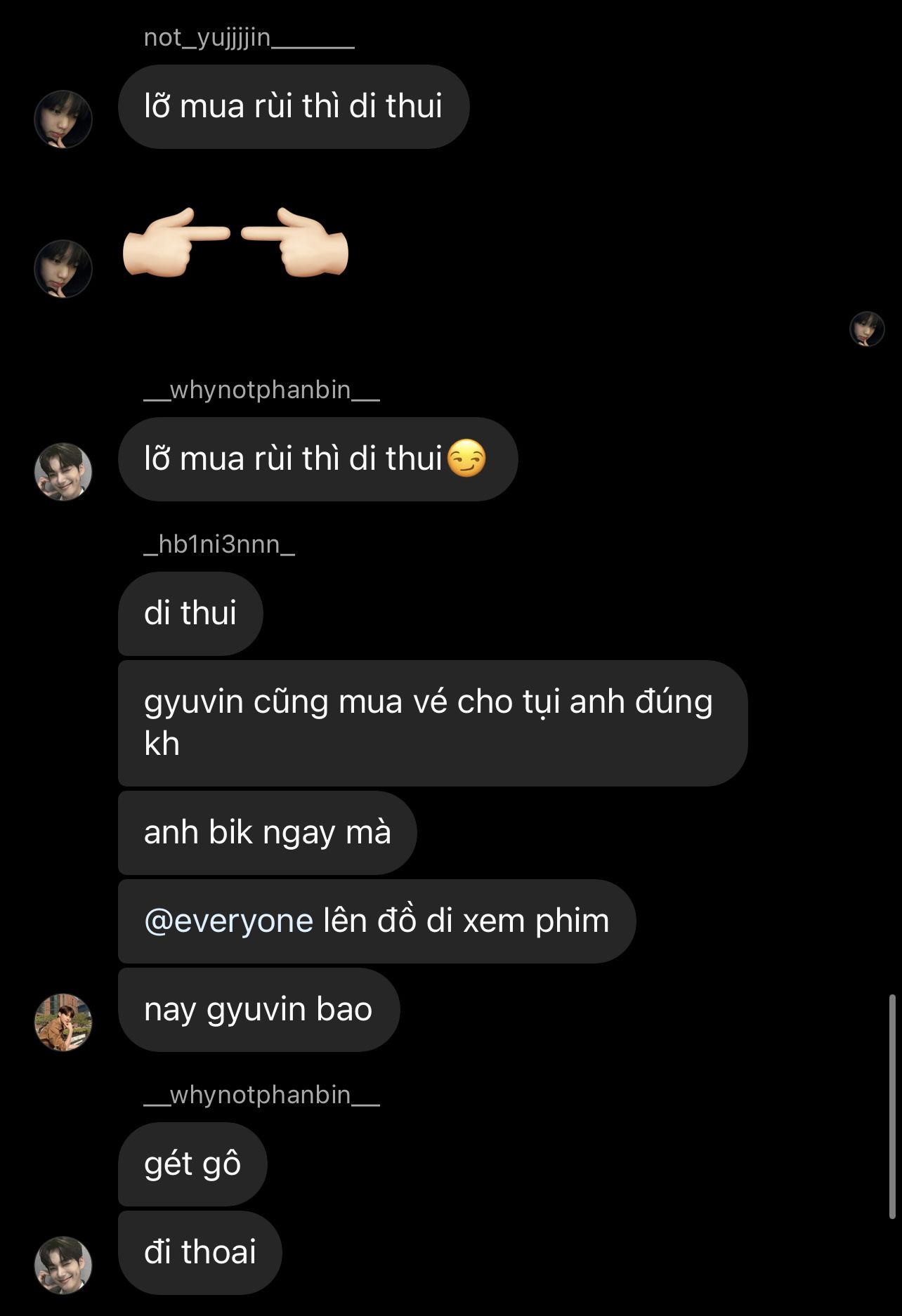Viewport: 902px width, 1316px height.
Task: Open avatar beside "nay gyuvin bao" message
Action: [x=63, y=1022]
